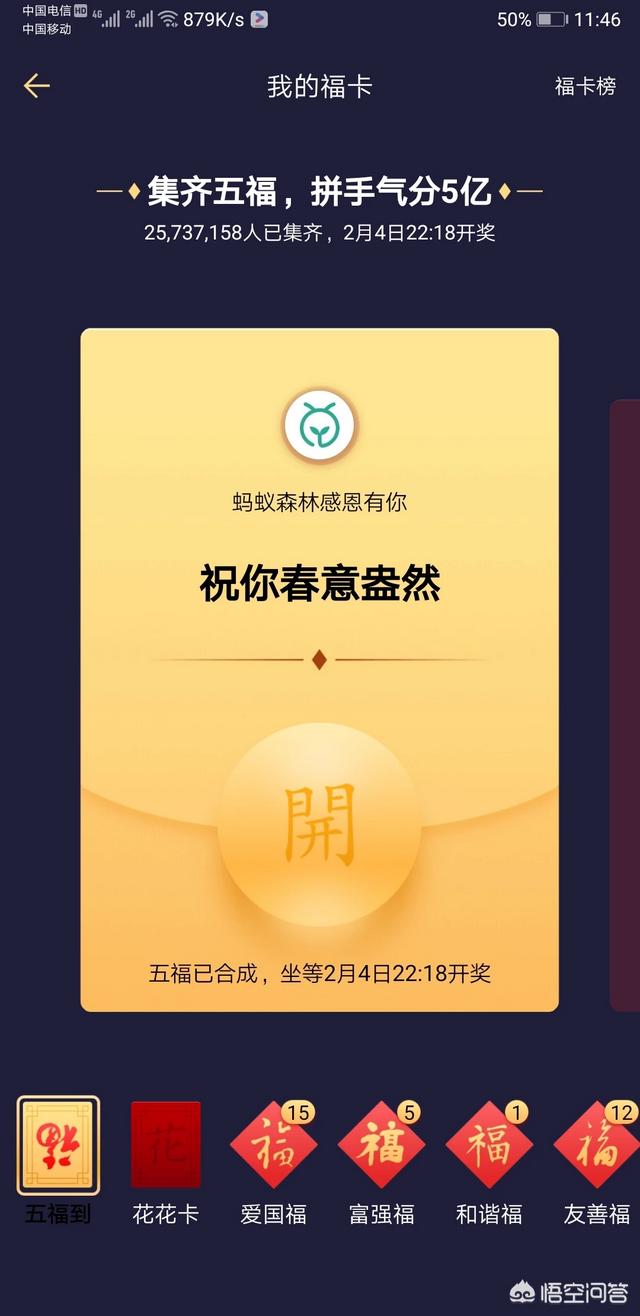Go back using the arrow icon

click(x=37, y=86)
